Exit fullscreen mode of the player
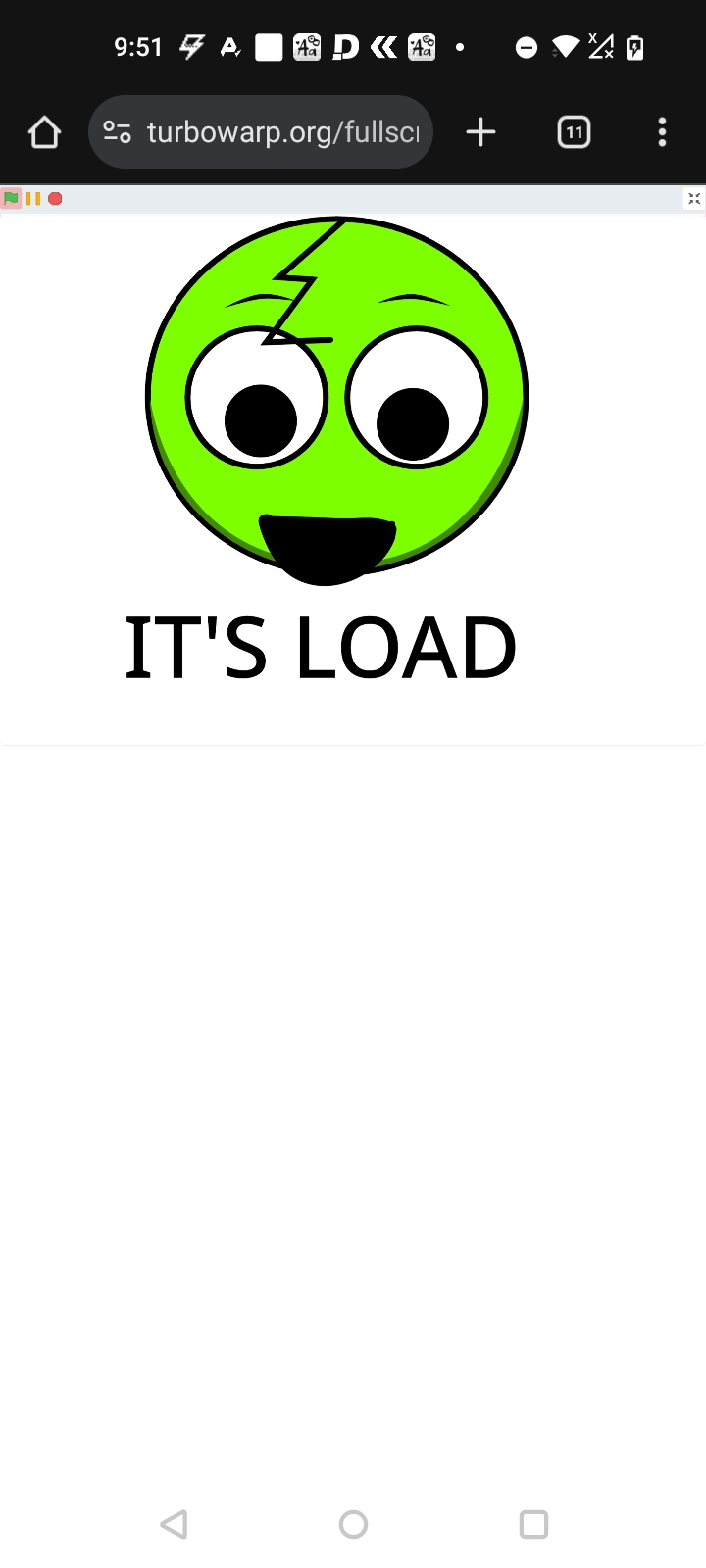Image resolution: width=706 pixels, height=1568 pixels. coord(694,199)
